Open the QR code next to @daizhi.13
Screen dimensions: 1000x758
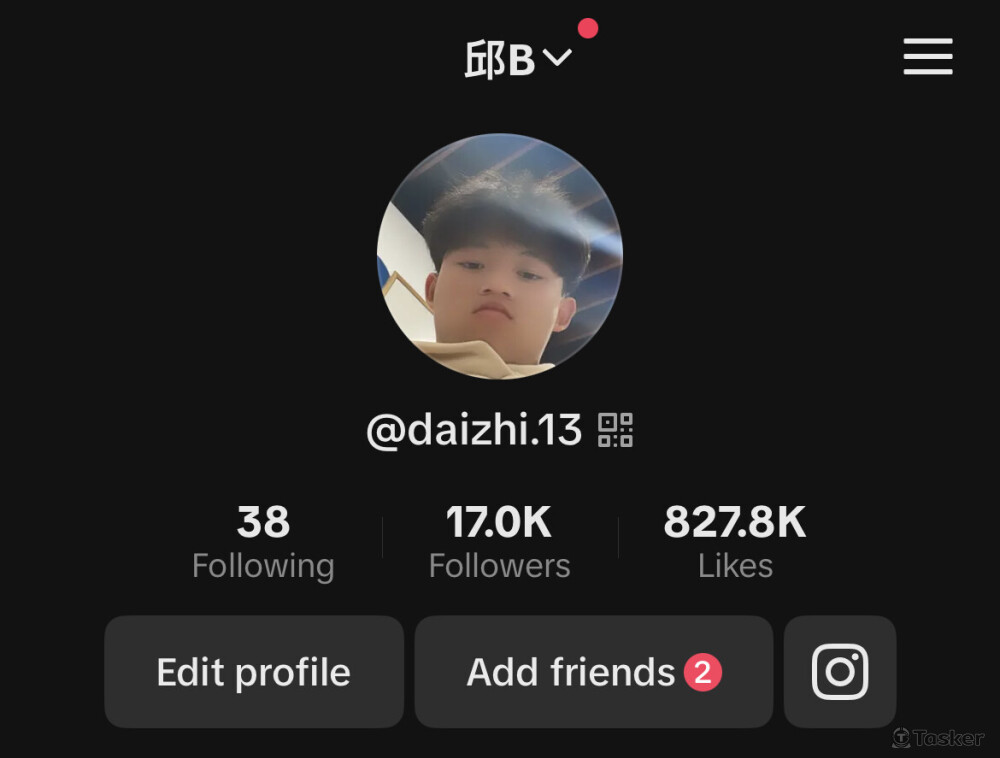(x=616, y=430)
